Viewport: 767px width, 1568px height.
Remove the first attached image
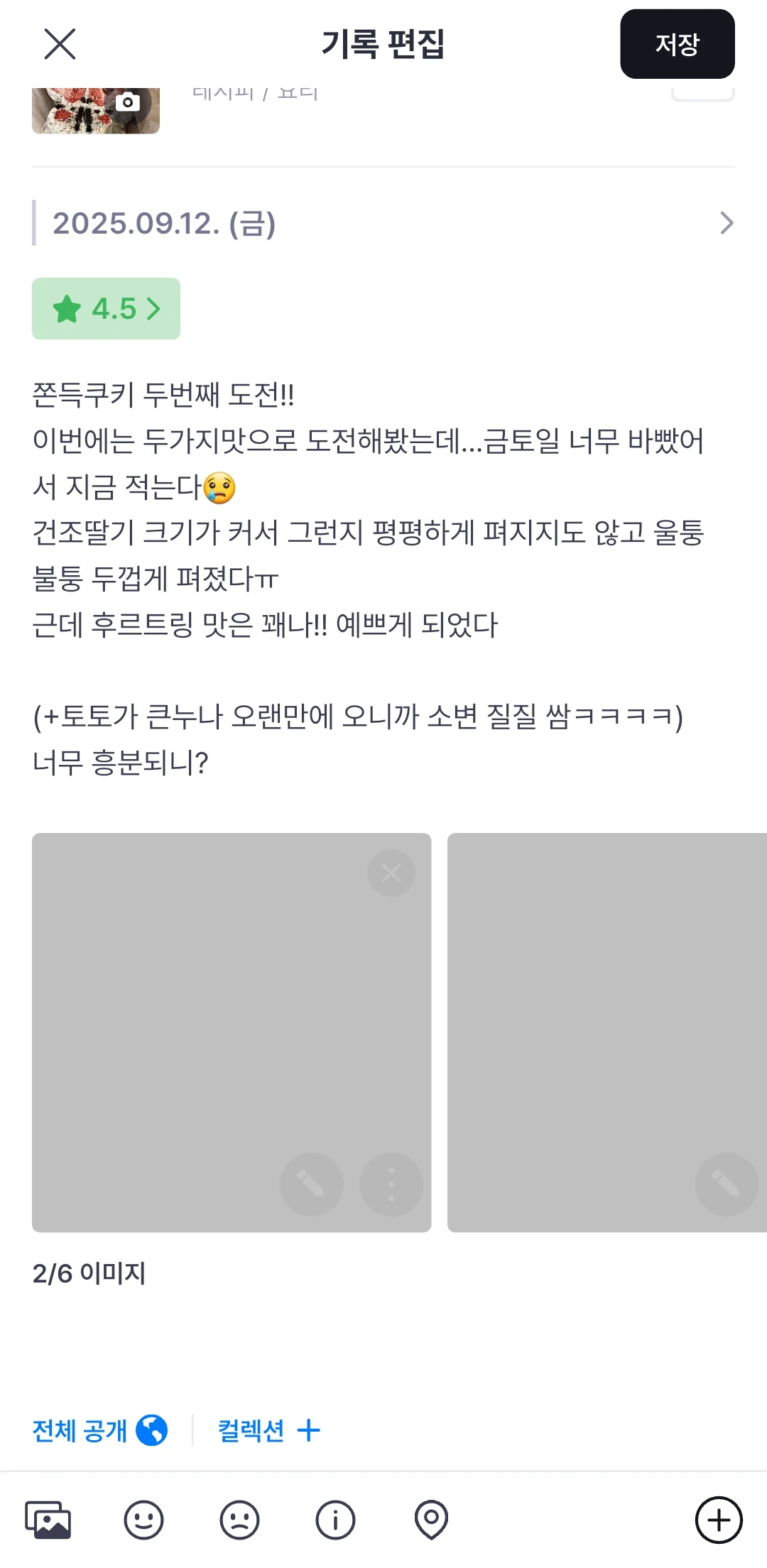point(391,873)
